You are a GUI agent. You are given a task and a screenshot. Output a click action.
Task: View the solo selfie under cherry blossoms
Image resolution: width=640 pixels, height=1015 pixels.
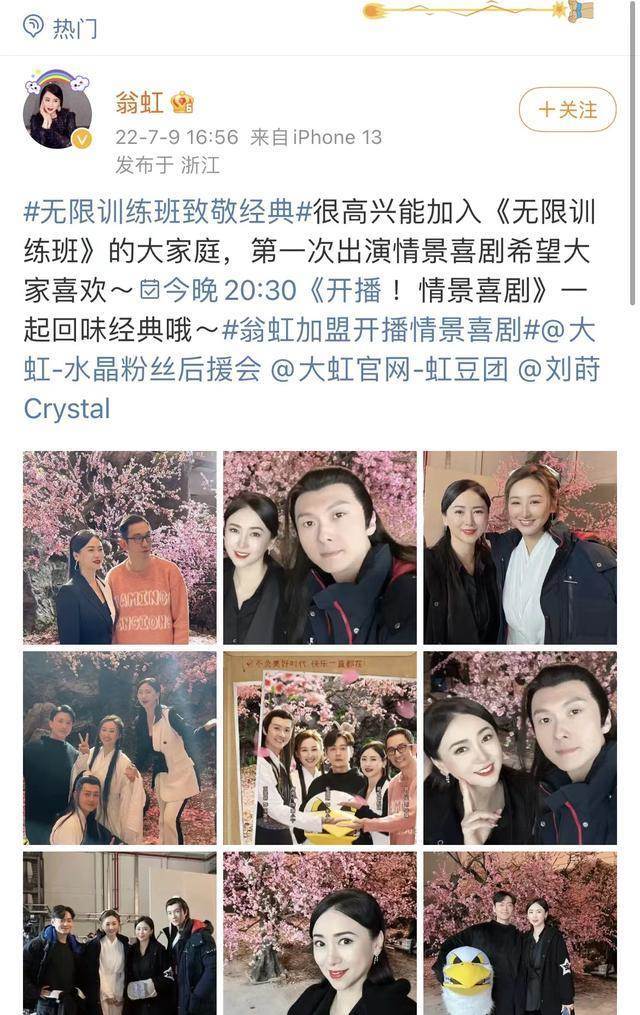pyautogui.click(x=320, y=933)
